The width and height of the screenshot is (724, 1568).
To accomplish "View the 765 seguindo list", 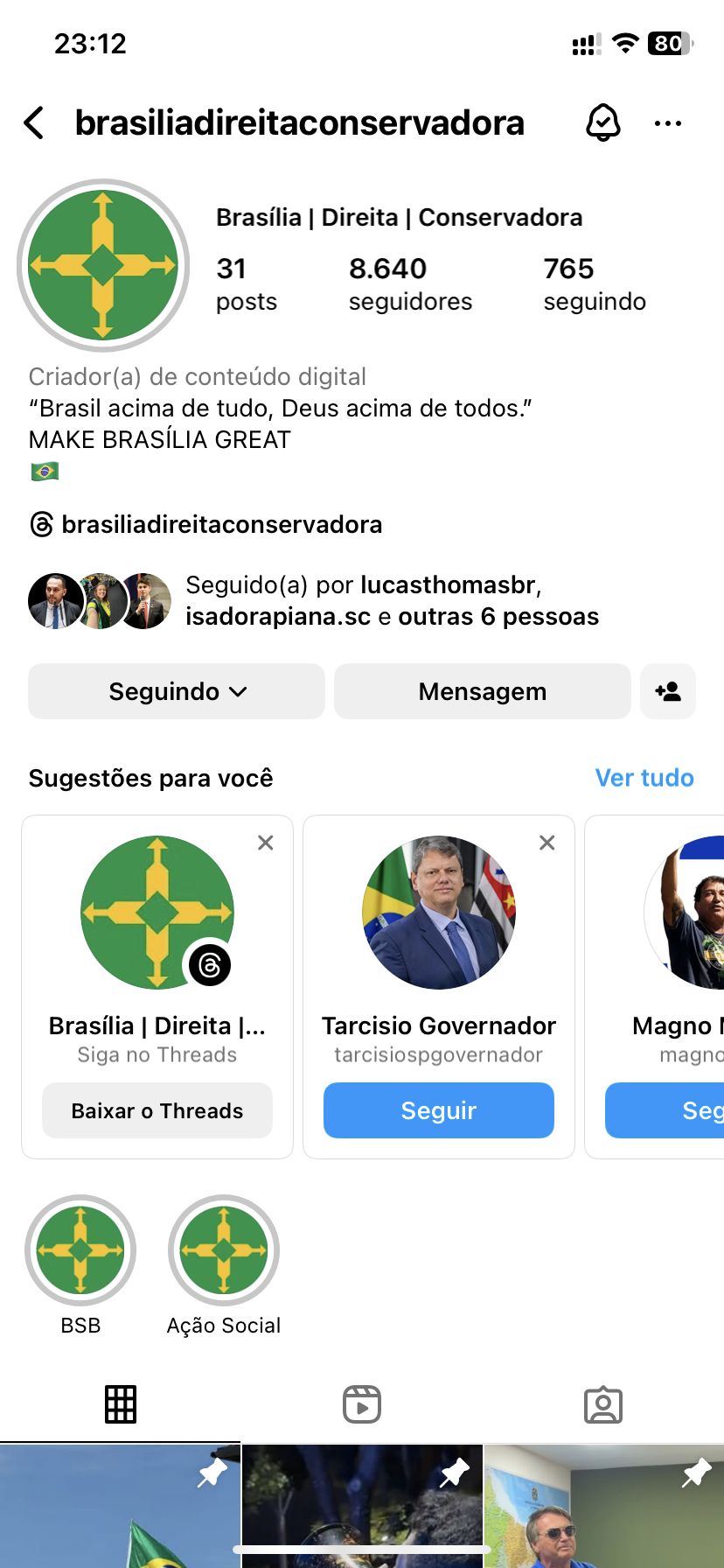I will point(595,283).
